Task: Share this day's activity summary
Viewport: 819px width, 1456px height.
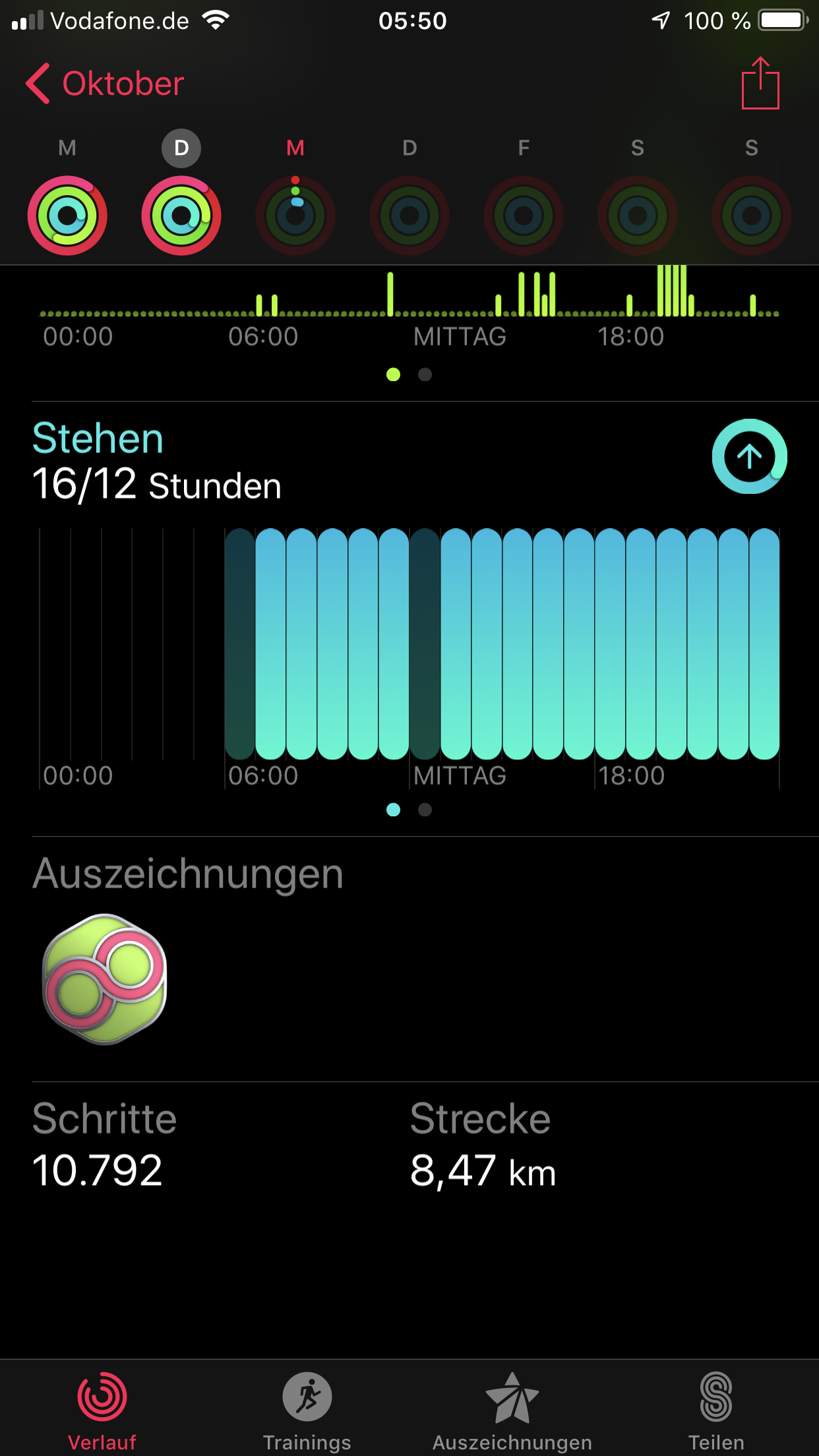Action: click(x=760, y=84)
